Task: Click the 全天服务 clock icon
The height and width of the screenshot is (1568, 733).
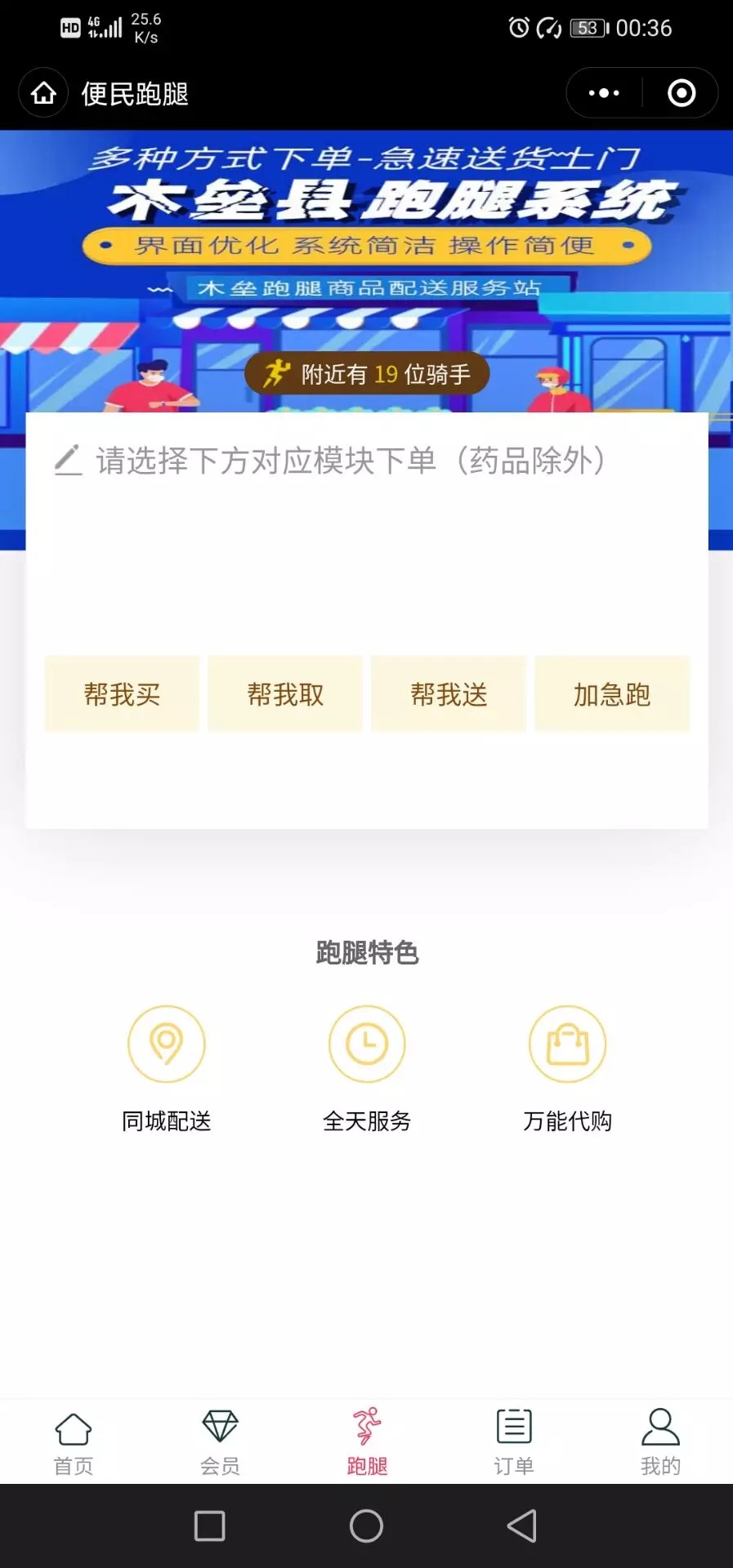Action: point(367,1043)
